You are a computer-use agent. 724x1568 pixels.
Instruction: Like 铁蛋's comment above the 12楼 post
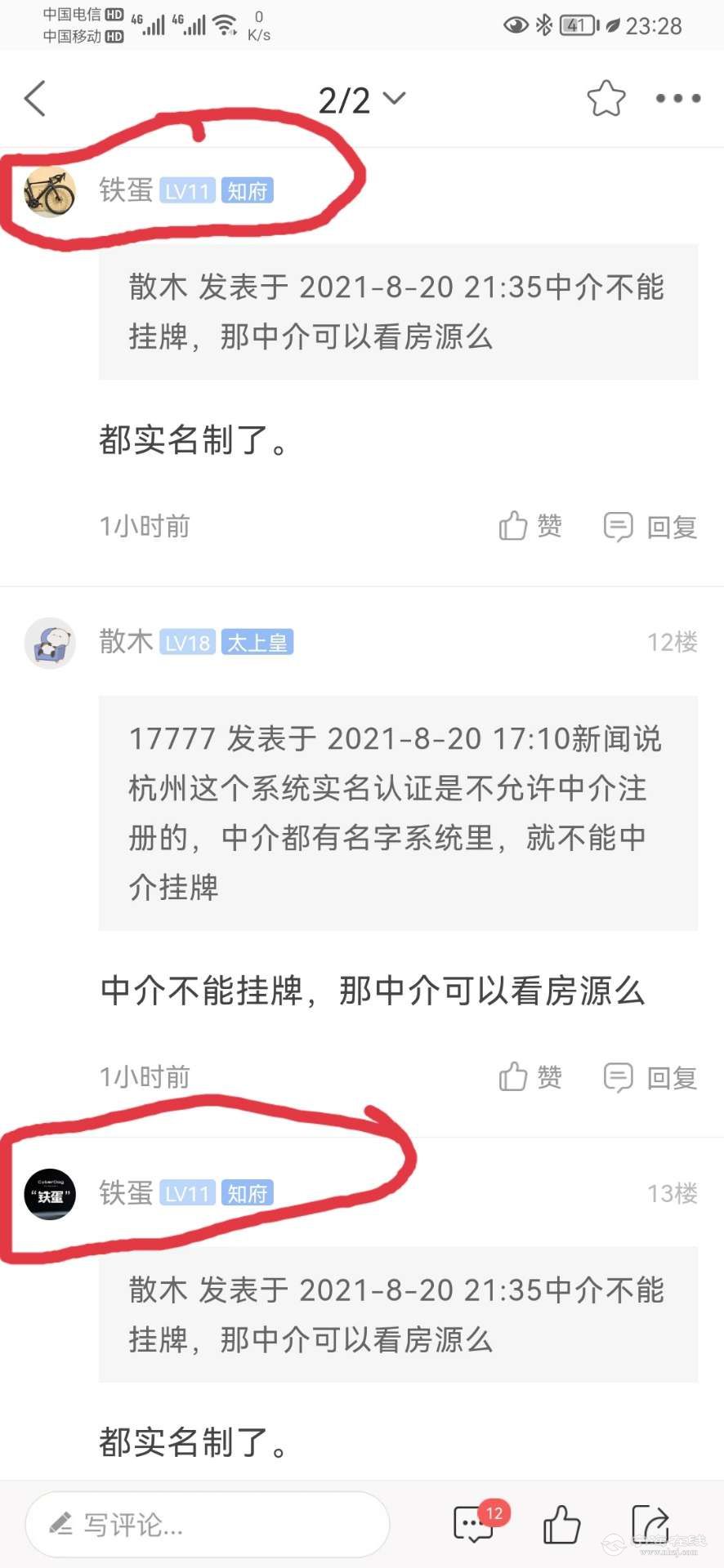[530, 527]
